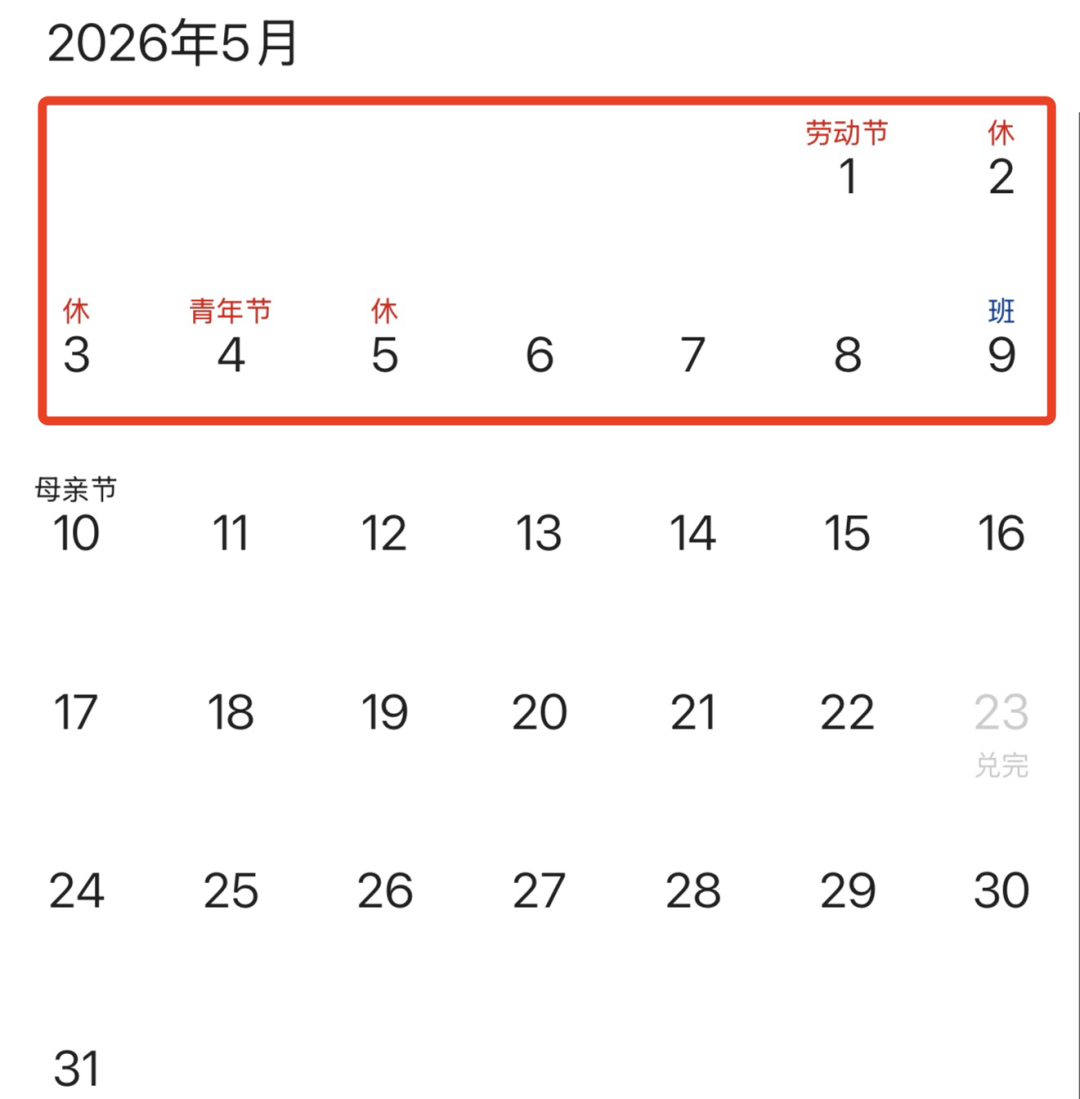This screenshot has height=1099, width=1080.
Task: Select the 25th of May
Action: pos(231,890)
